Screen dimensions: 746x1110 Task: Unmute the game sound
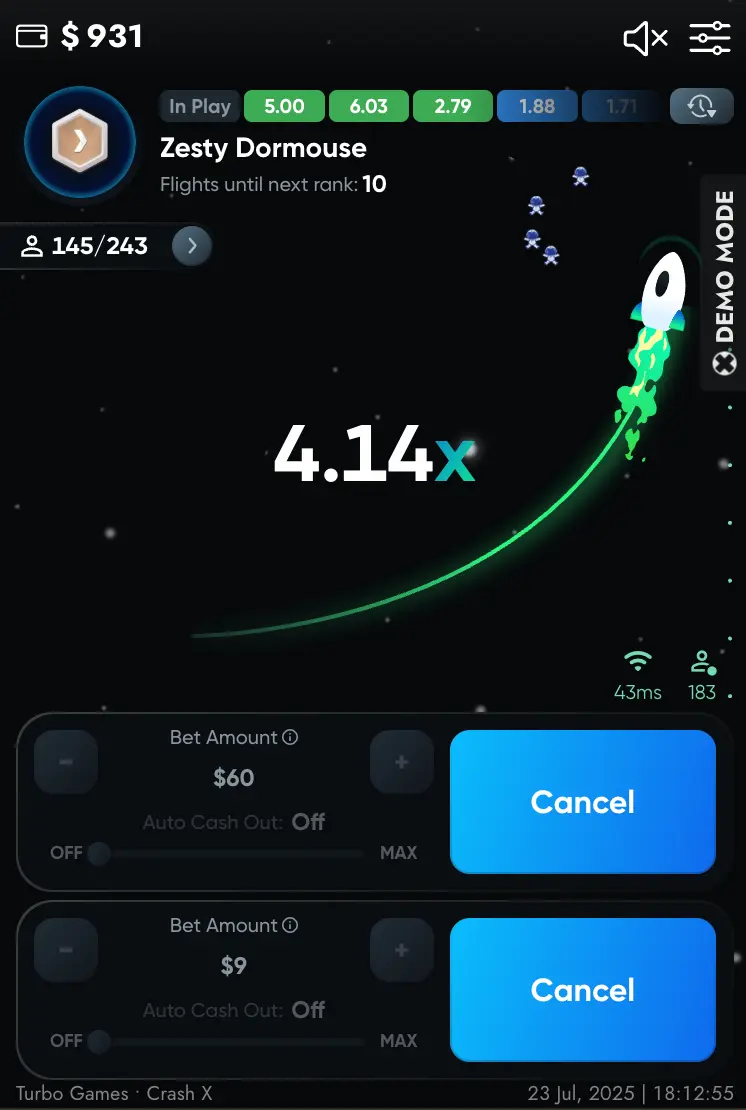645,38
